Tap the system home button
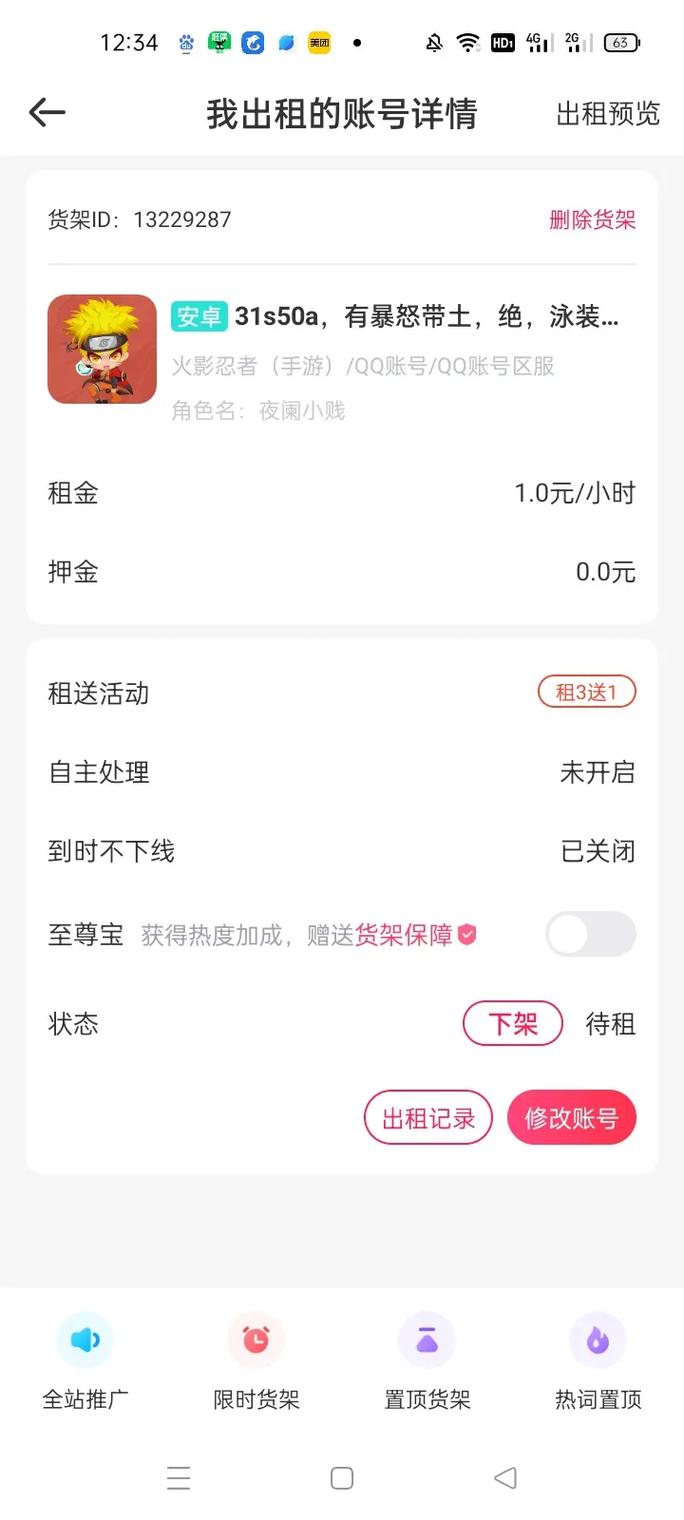The height and width of the screenshot is (1520, 684). [x=342, y=1478]
